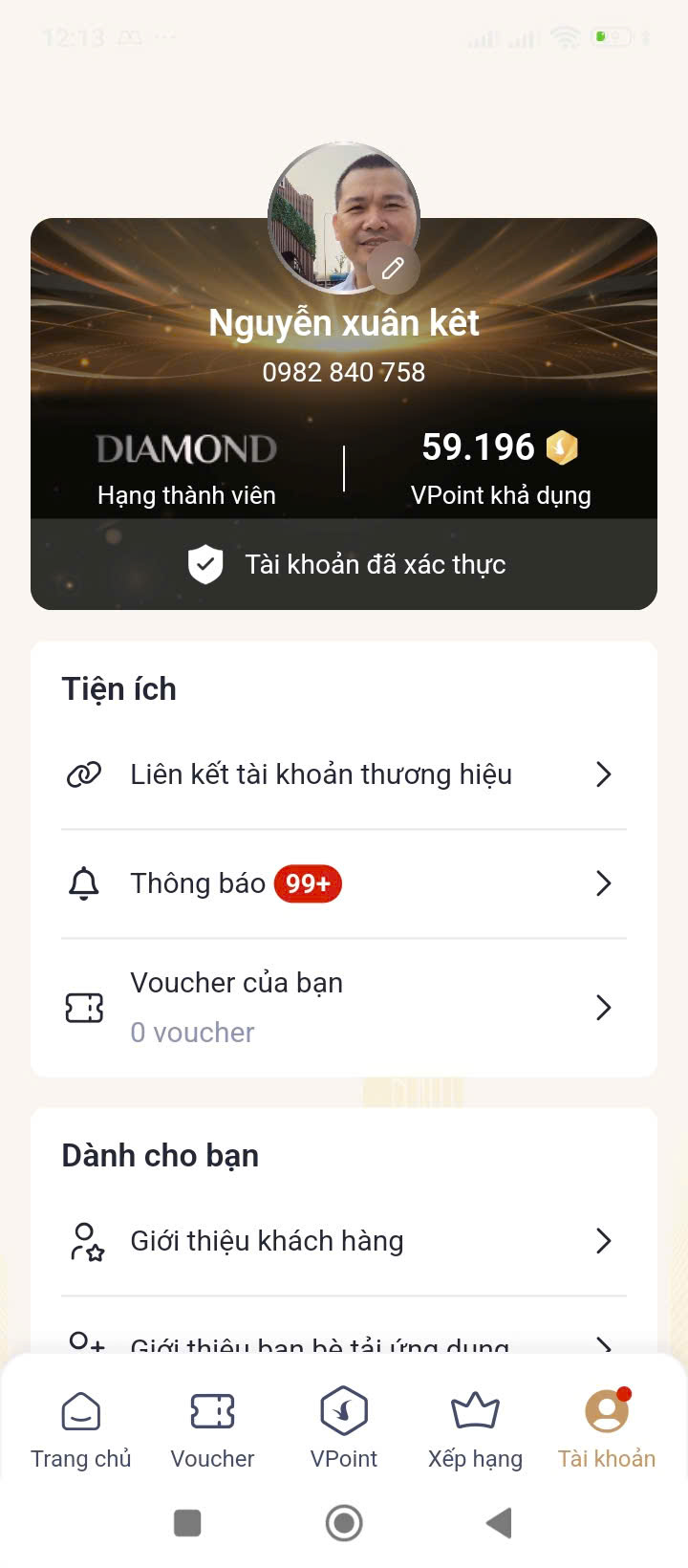The height and width of the screenshot is (1568, 688).
Task: Tap the crown icon for Xếp hạng
Action: (x=475, y=1410)
